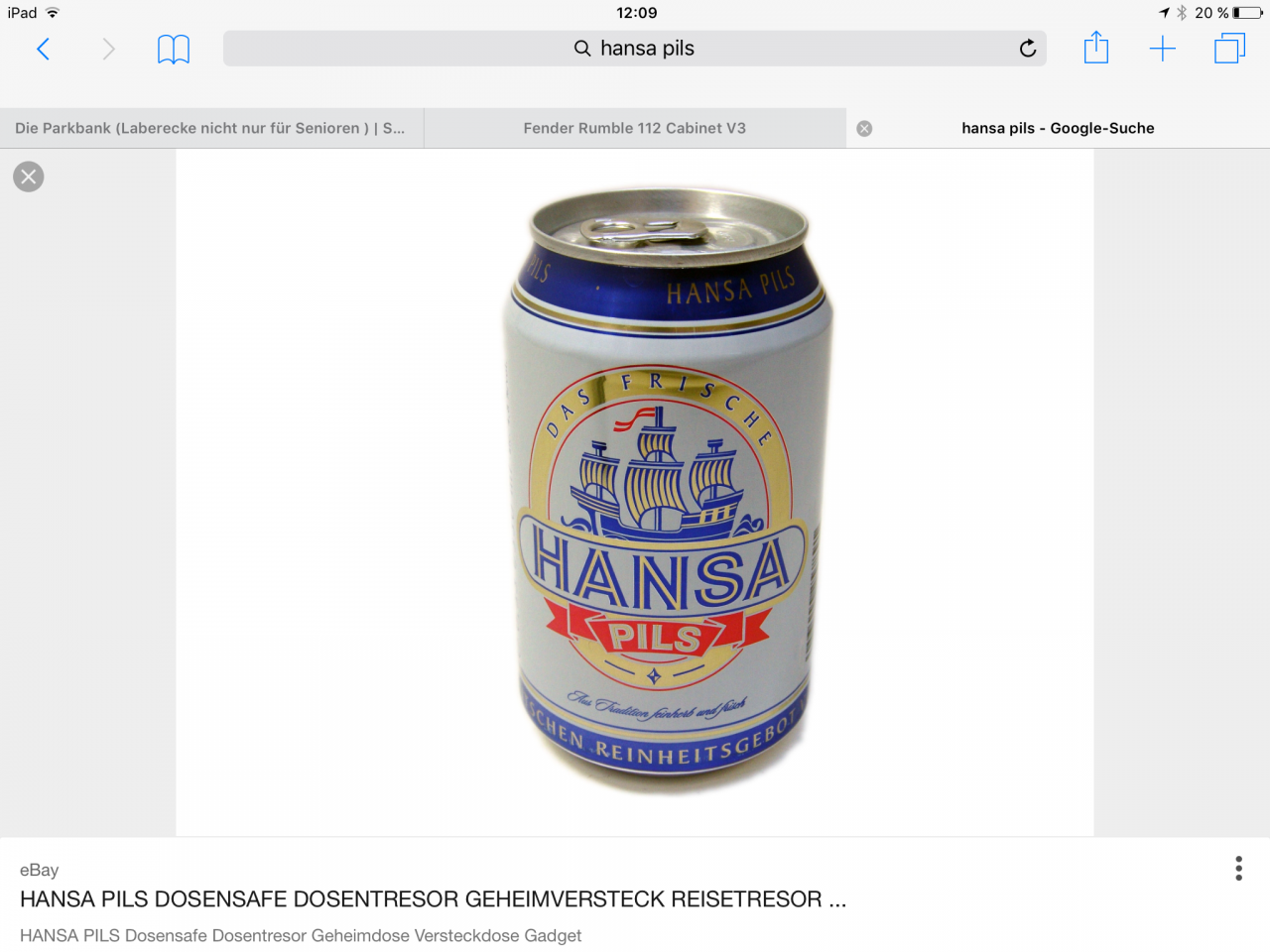Close the hansa pils Google-Suche tab
Screen dimensions: 1270x952
(x=864, y=129)
